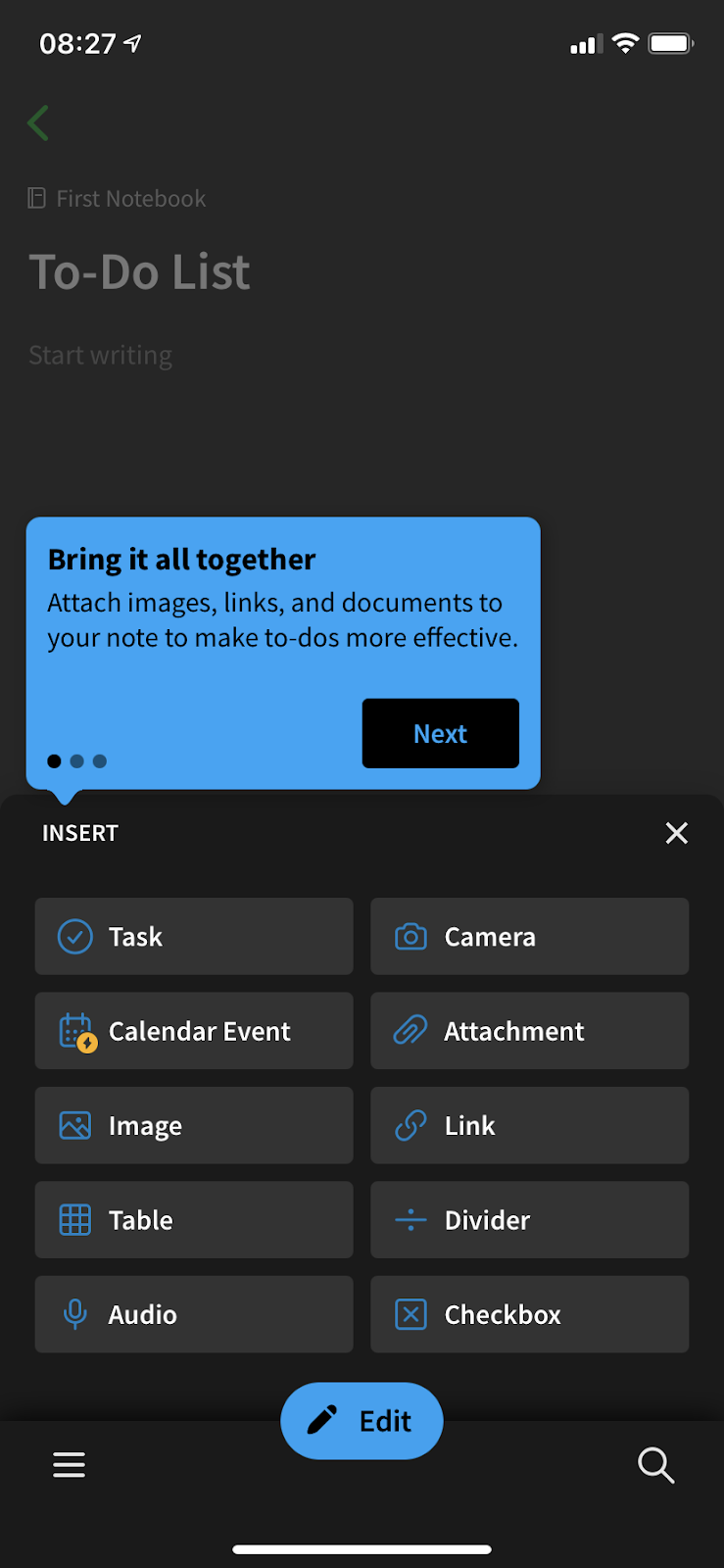This screenshot has width=724, height=1568.
Task: Record Audio into the note
Action: (x=194, y=1314)
